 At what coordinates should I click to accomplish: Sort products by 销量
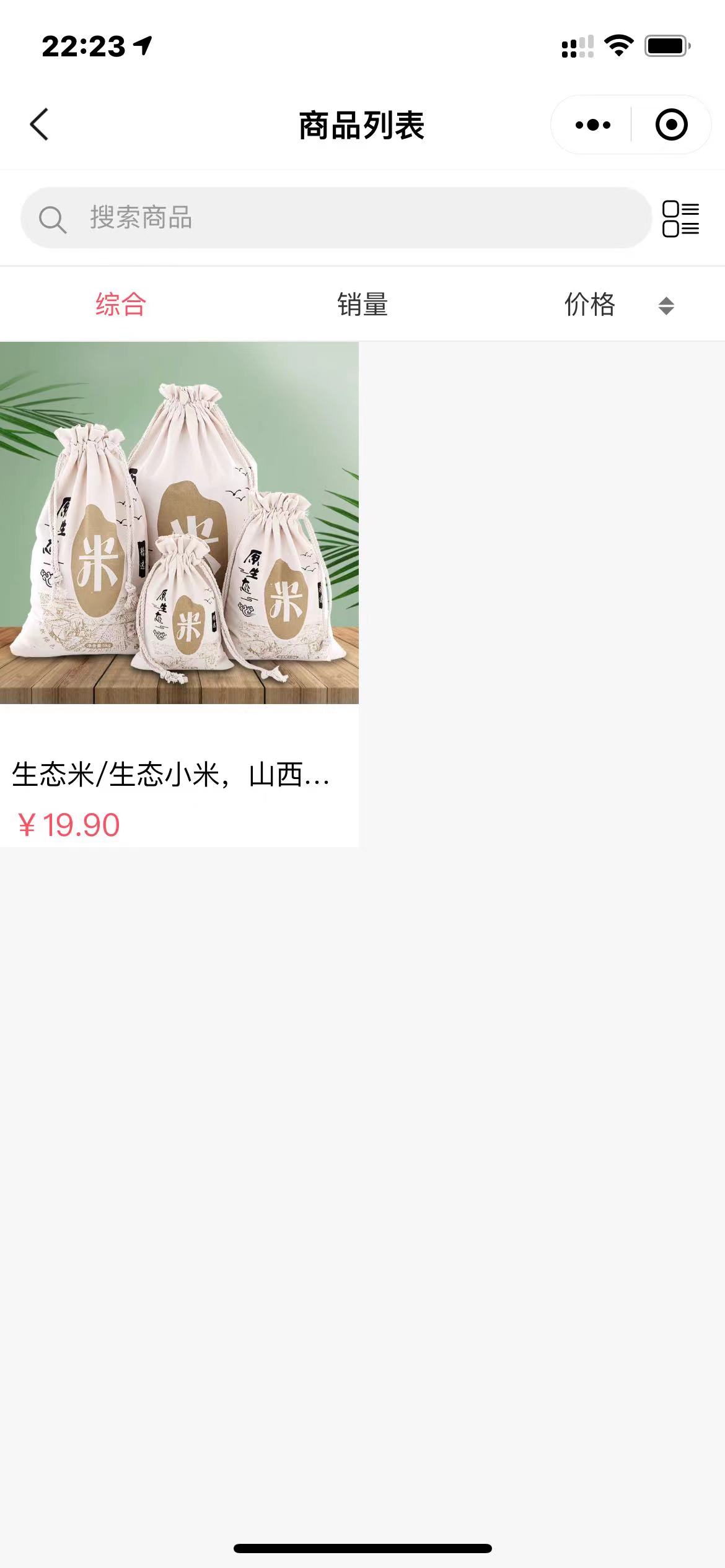(362, 305)
